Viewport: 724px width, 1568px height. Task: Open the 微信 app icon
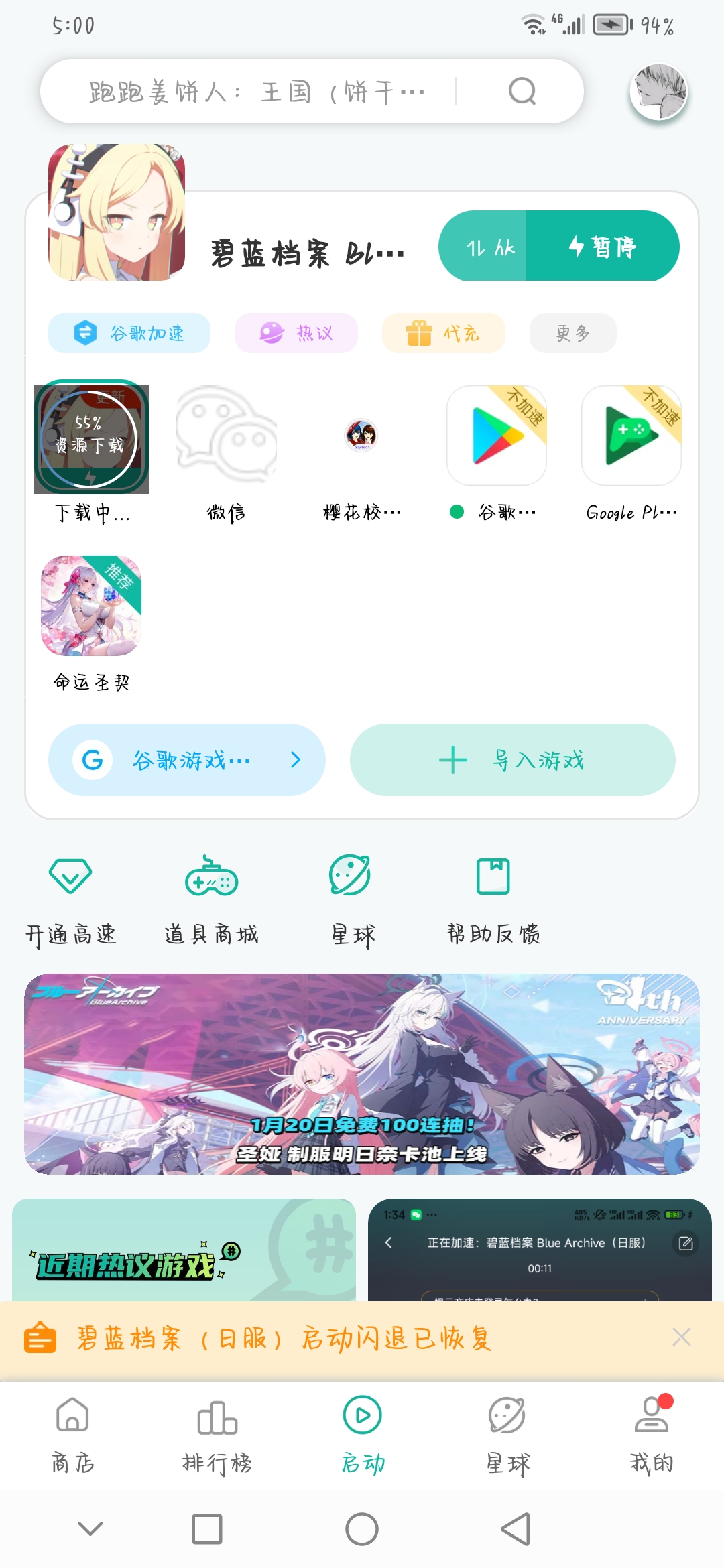[227, 436]
